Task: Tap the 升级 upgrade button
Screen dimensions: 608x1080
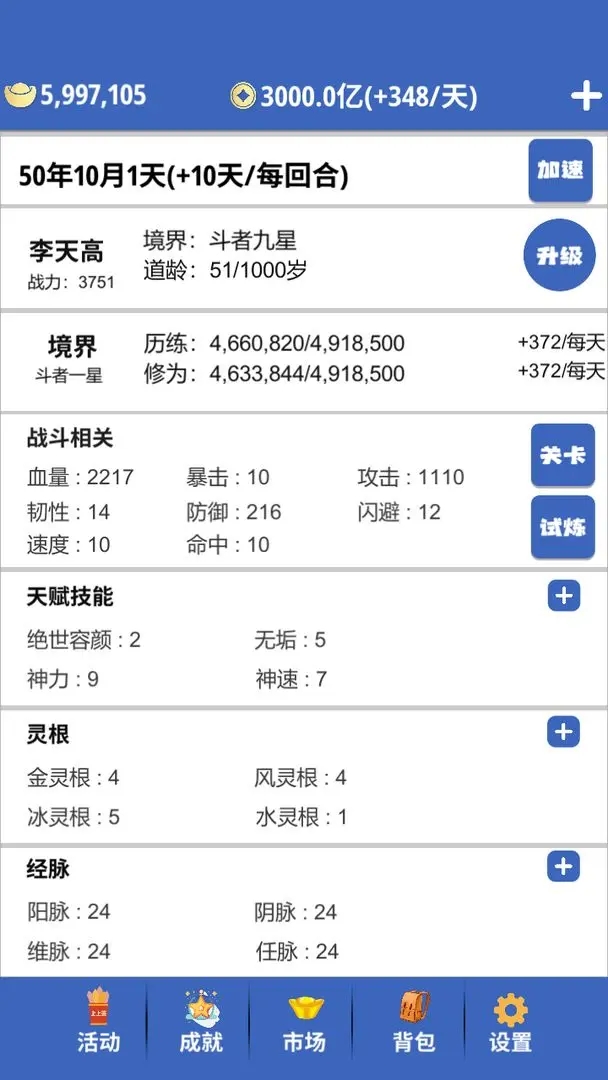Action: click(559, 256)
